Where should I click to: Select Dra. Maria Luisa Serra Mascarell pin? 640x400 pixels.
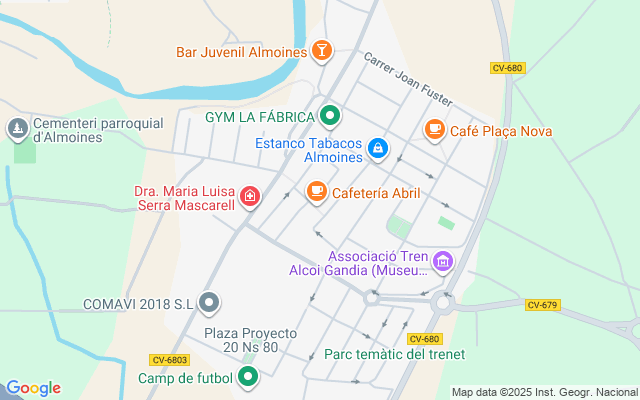(x=249, y=197)
